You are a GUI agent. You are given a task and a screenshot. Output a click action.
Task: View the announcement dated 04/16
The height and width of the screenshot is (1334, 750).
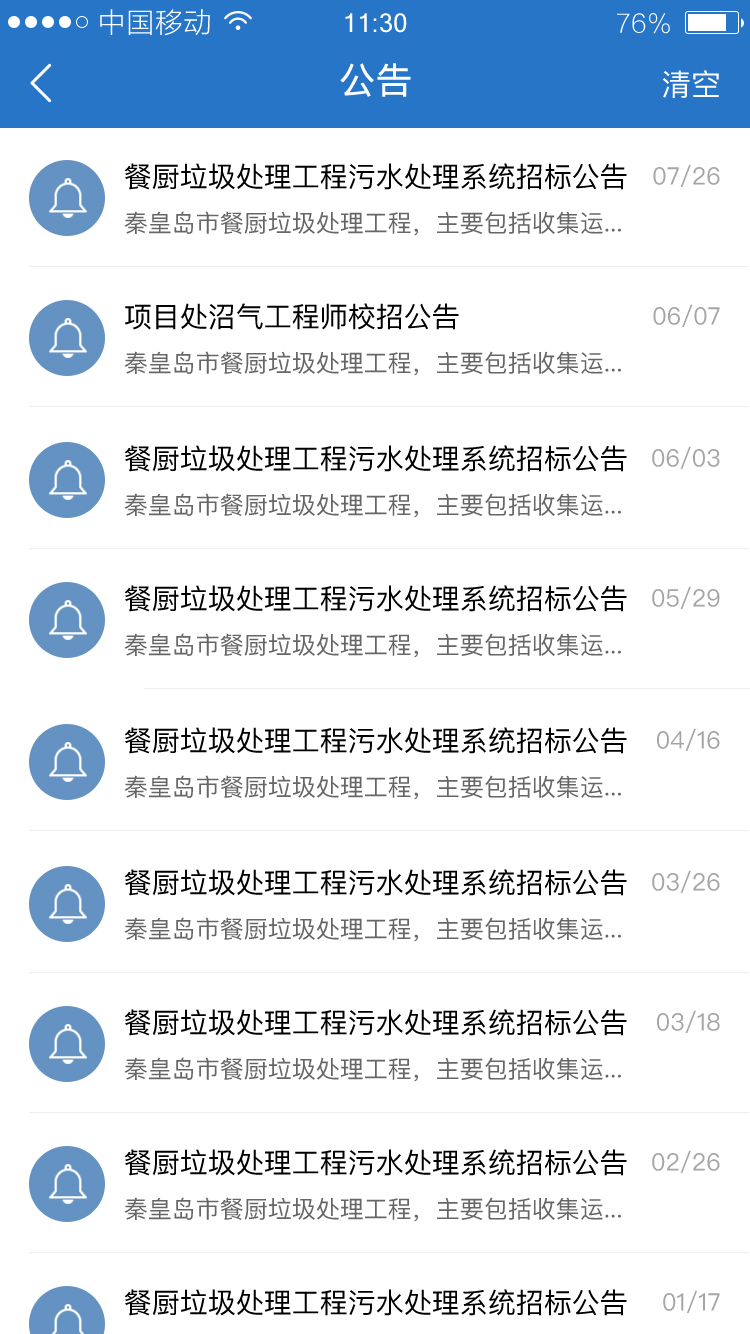pos(375,761)
